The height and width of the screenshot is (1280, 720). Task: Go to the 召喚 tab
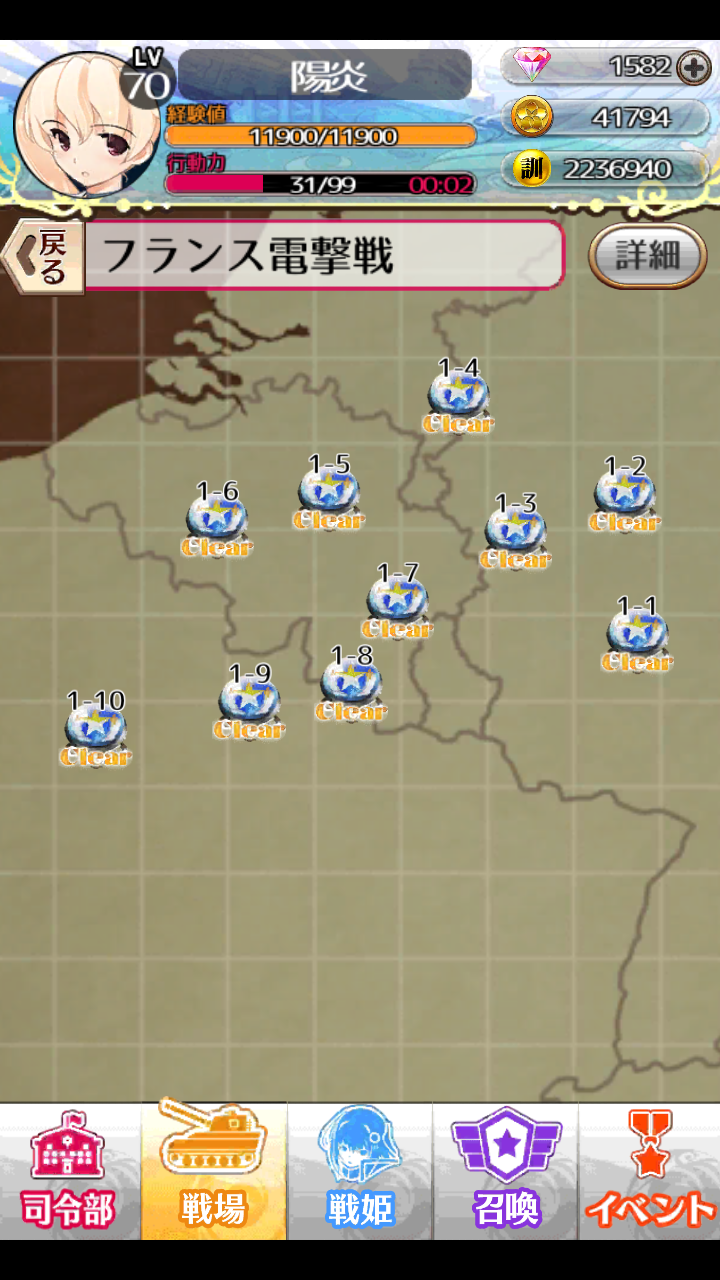click(506, 1172)
